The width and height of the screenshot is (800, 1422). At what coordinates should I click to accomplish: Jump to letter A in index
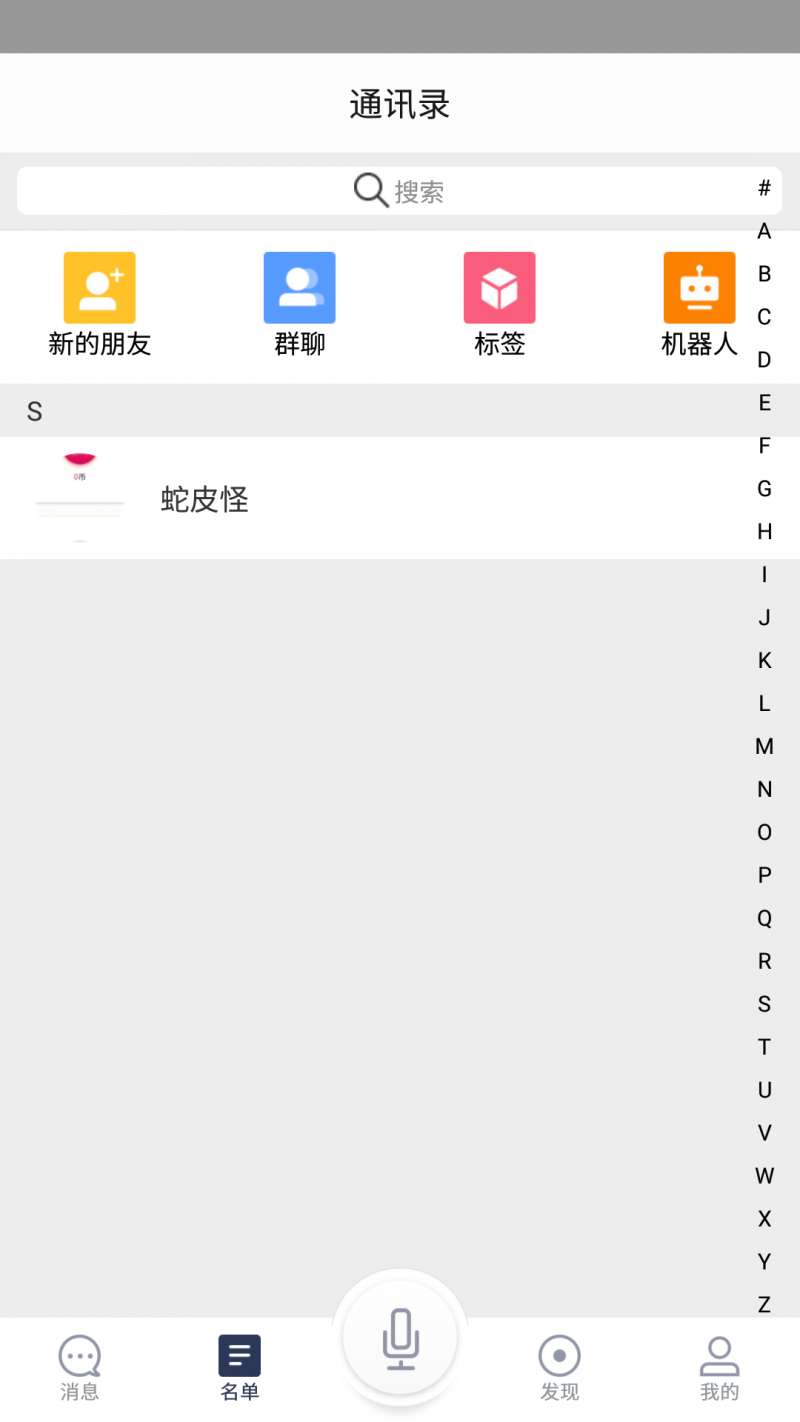click(764, 231)
